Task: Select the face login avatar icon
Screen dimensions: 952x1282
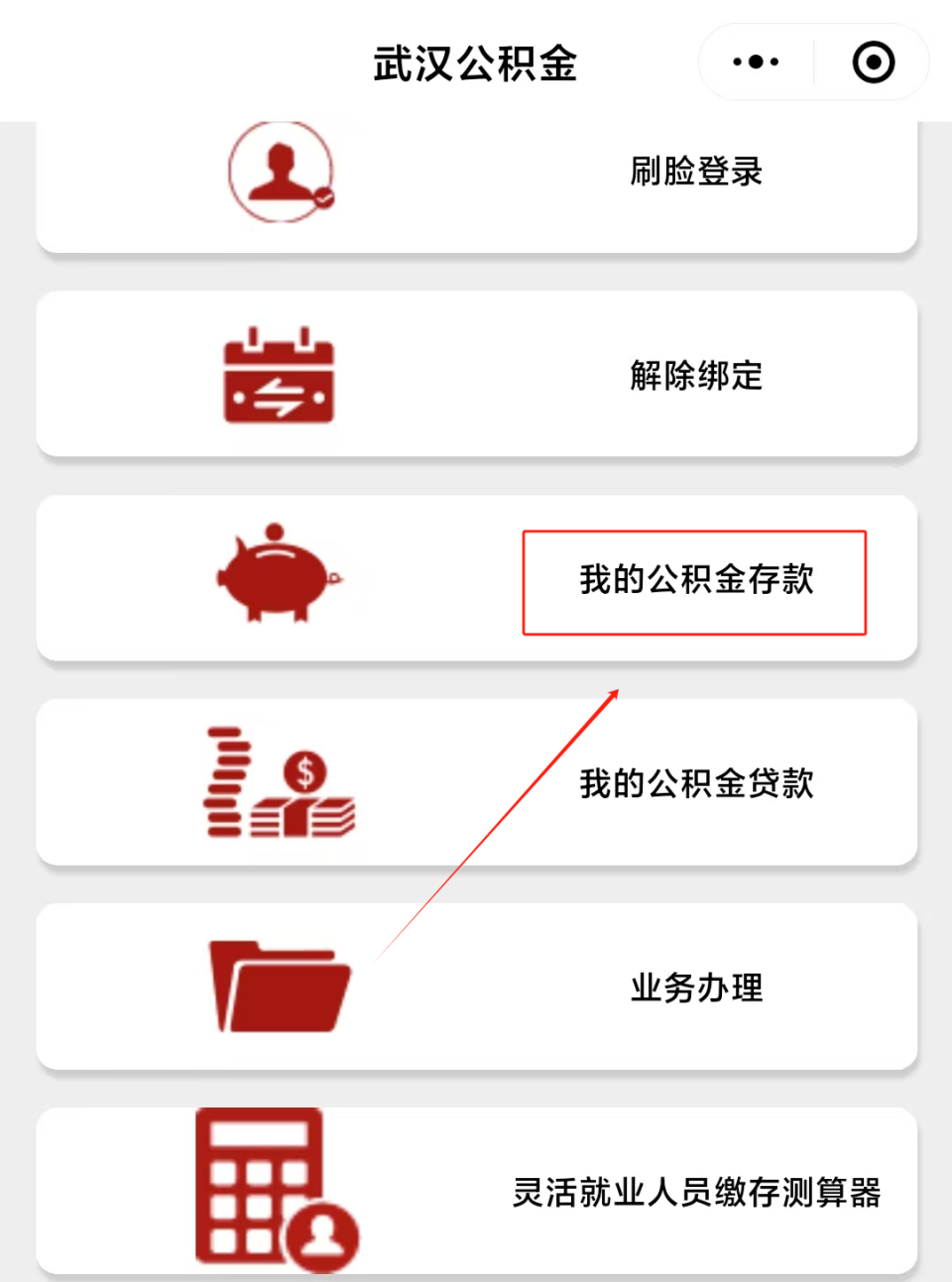Action: point(280,171)
